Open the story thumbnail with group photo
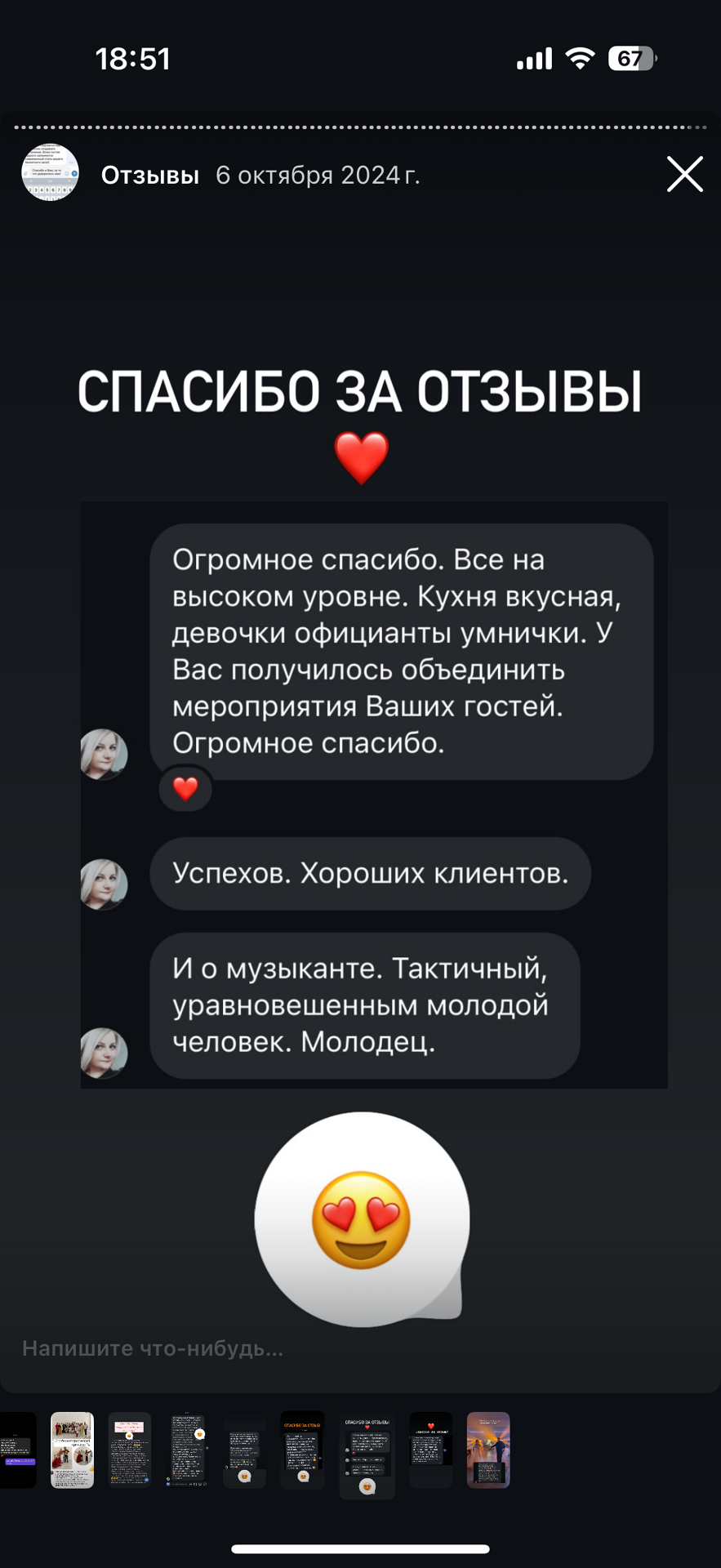 click(73, 1450)
